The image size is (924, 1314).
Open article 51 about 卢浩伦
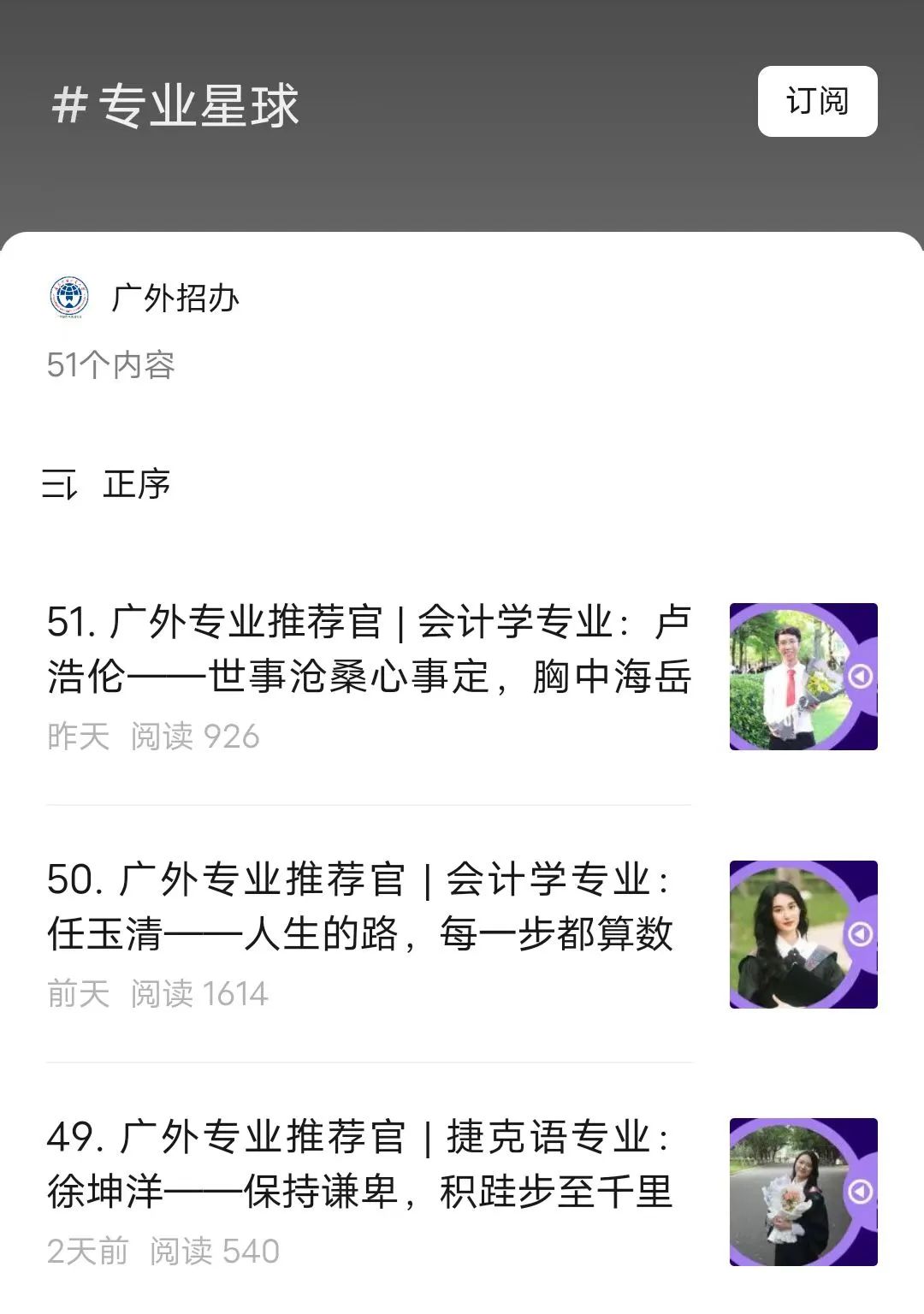369,648
